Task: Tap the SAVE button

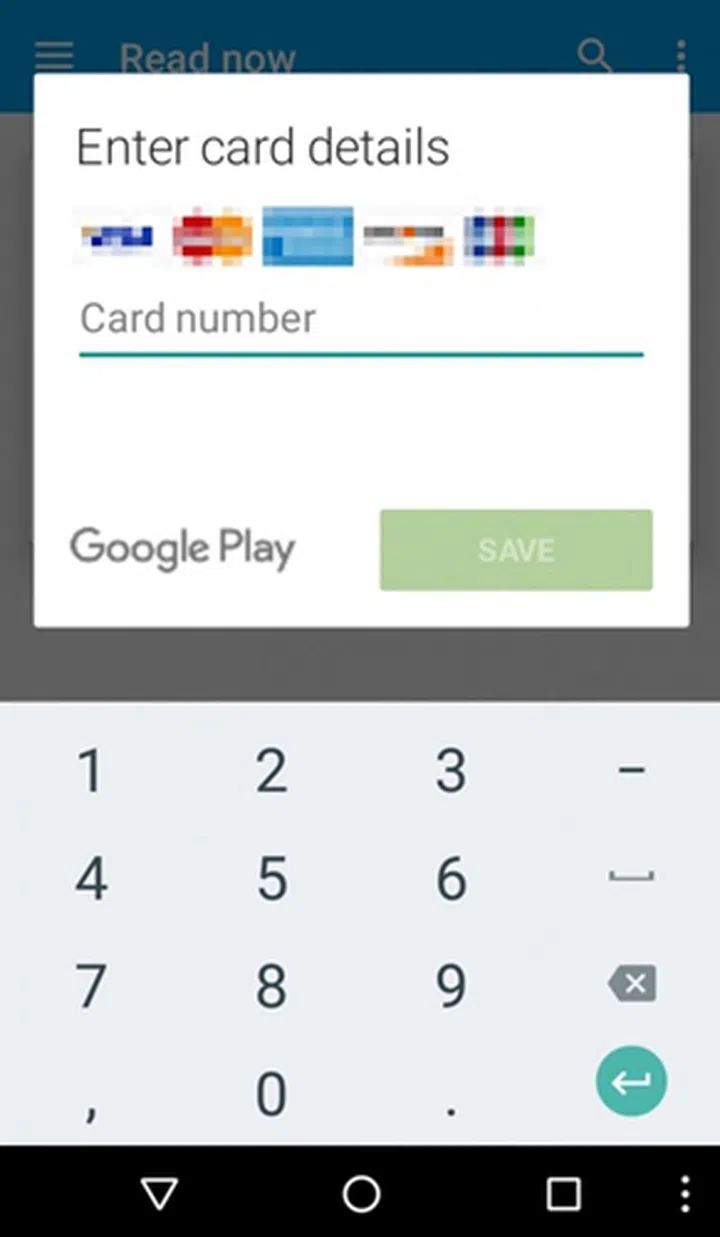Action: 516,550
